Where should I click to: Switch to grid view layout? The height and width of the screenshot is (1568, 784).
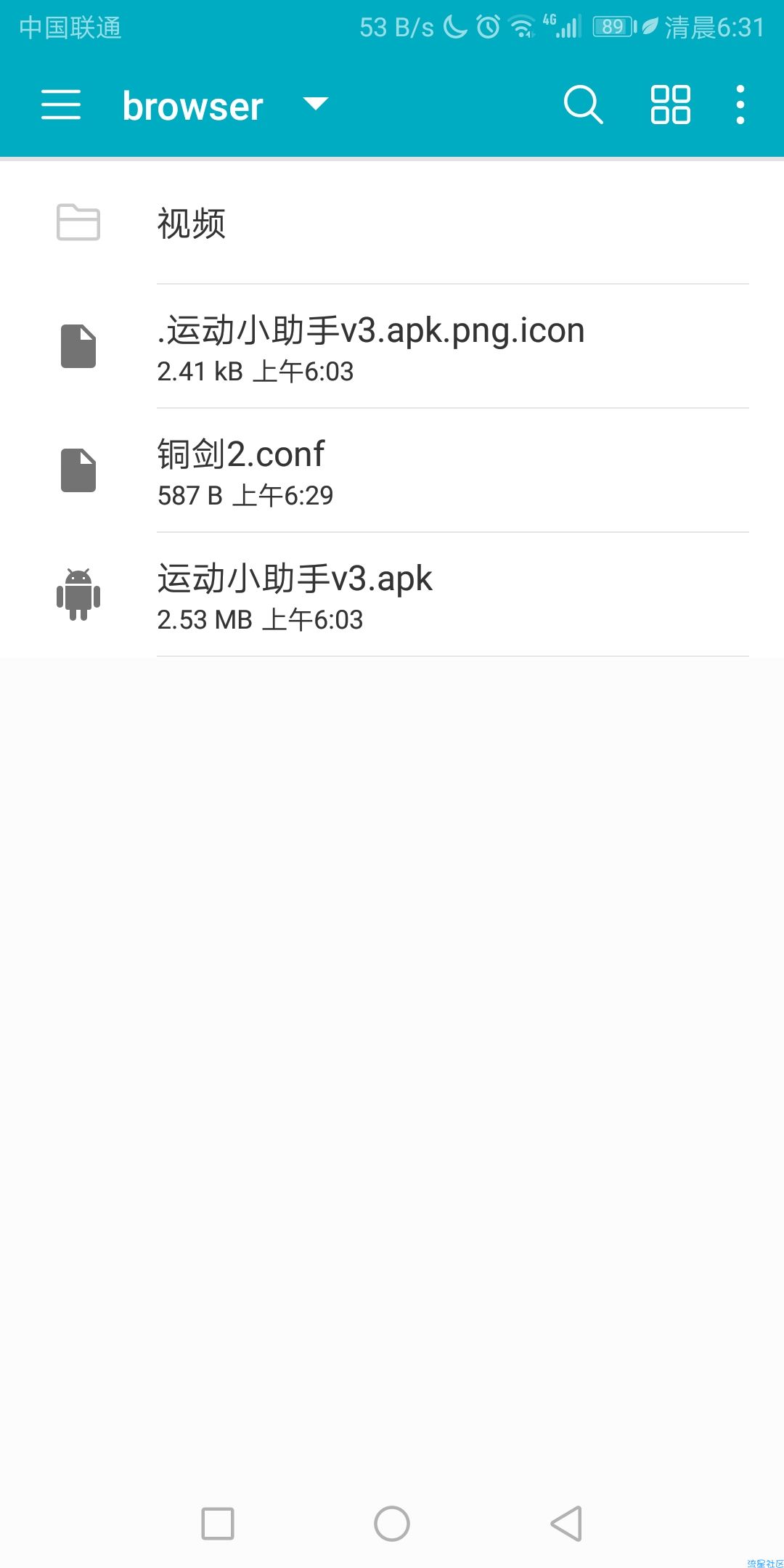pos(670,105)
